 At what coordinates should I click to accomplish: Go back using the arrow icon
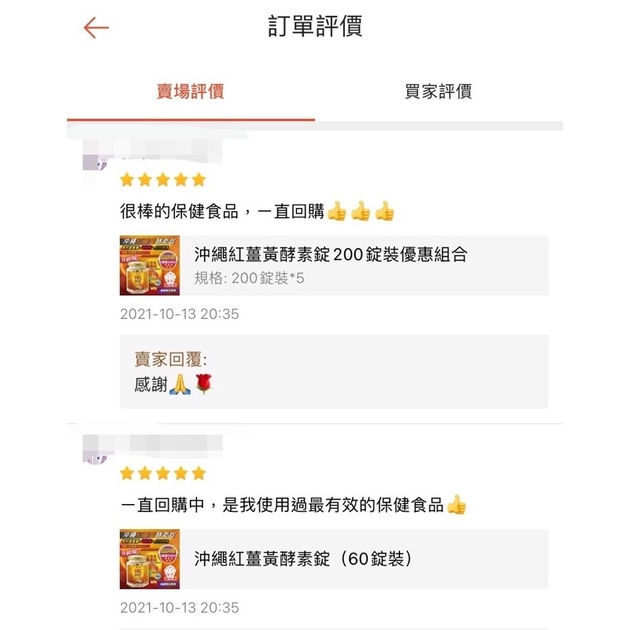pyautogui.click(x=96, y=28)
